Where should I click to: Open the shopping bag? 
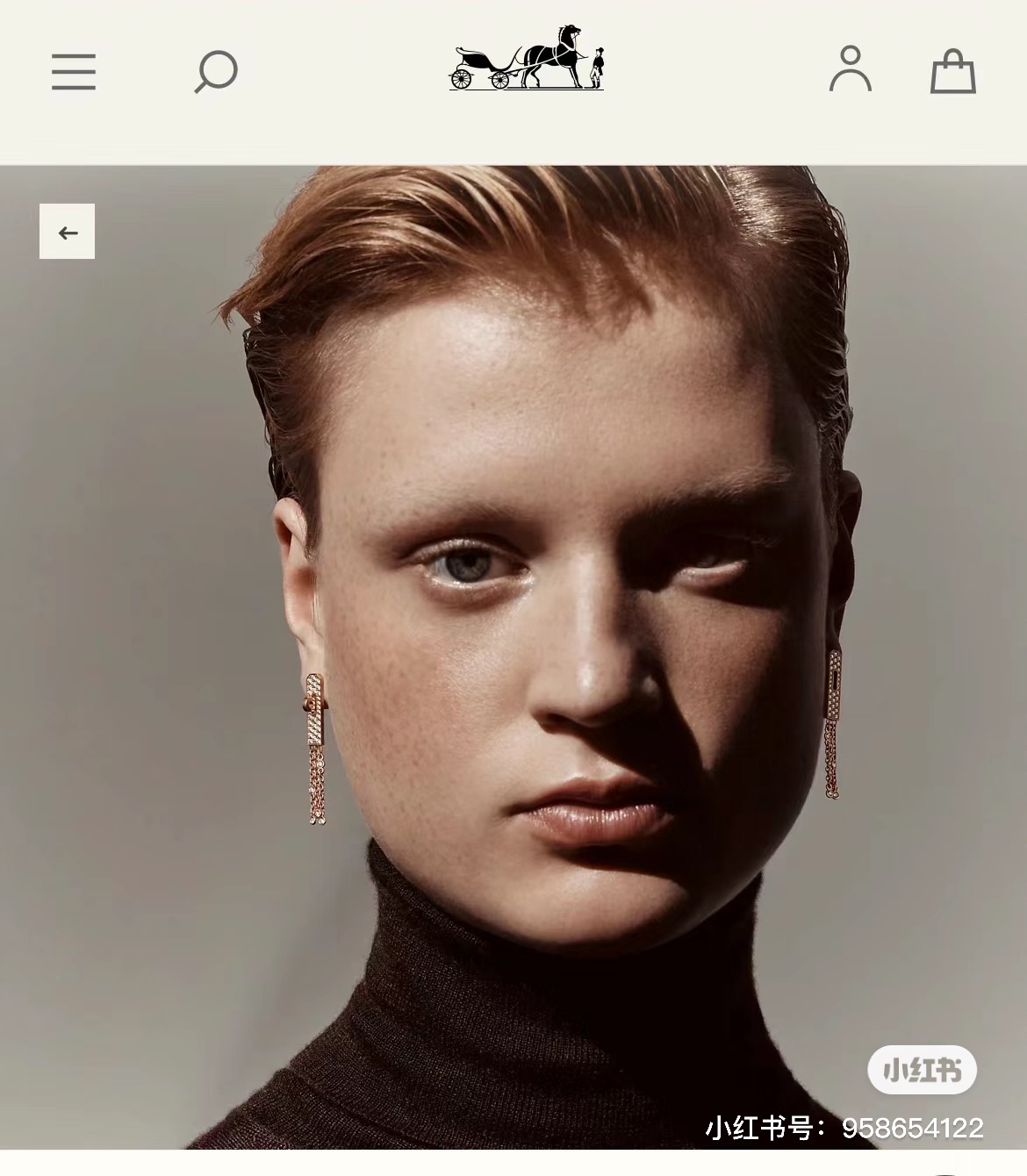pos(952,71)
